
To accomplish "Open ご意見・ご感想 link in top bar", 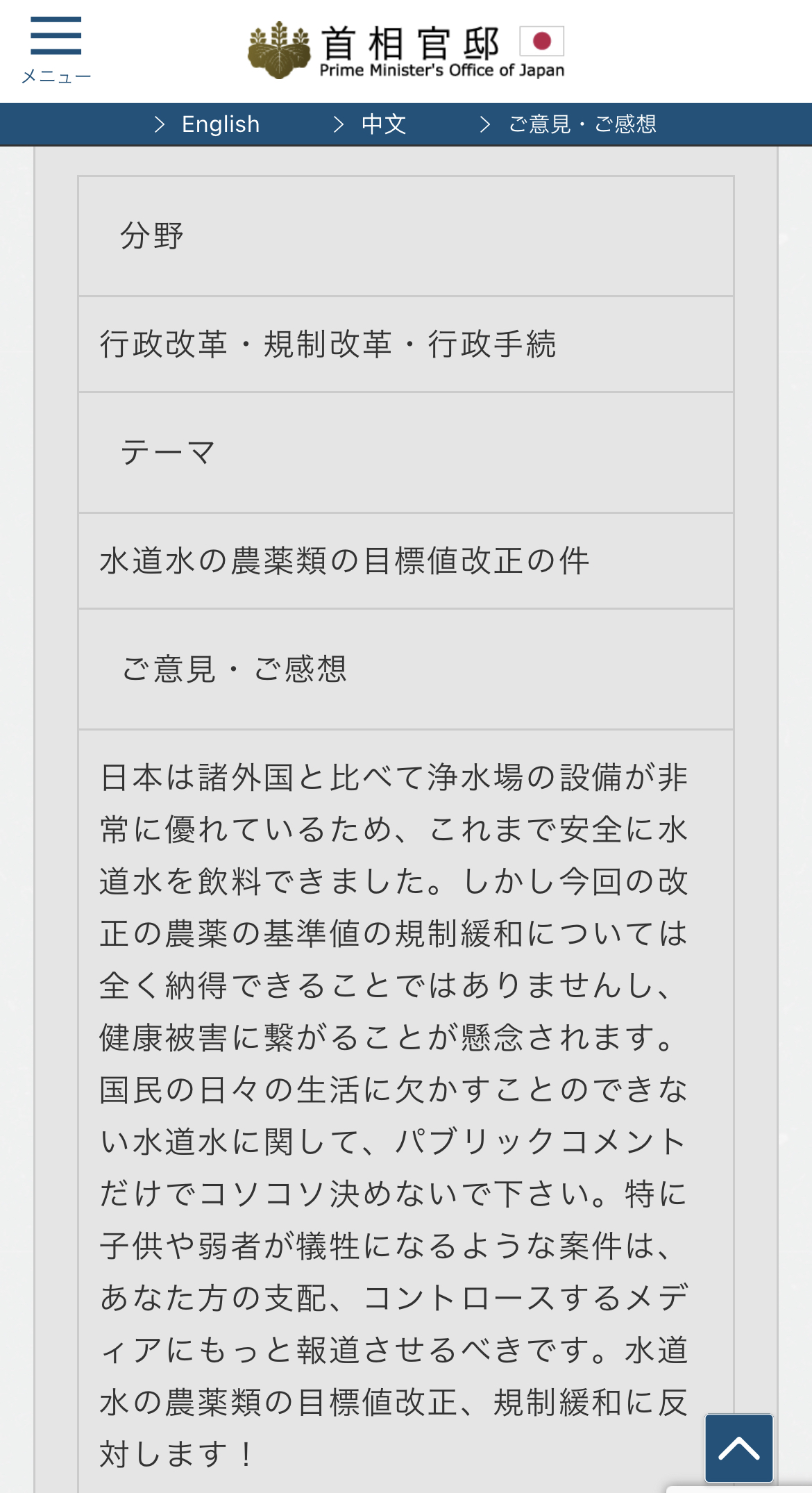I will click(x=582, y=124).
